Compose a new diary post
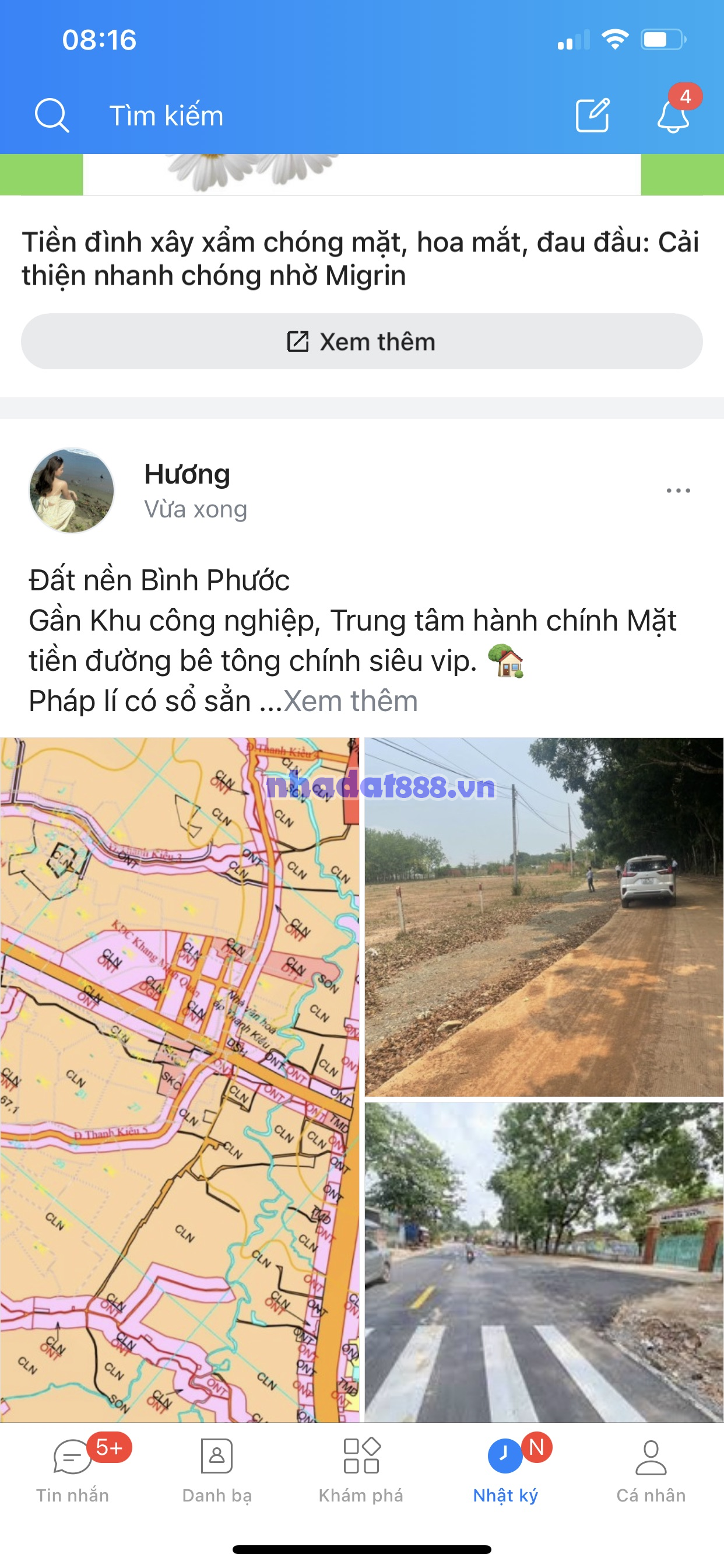Viewport: 724px width, 1568px height. (x=592, y=115)
